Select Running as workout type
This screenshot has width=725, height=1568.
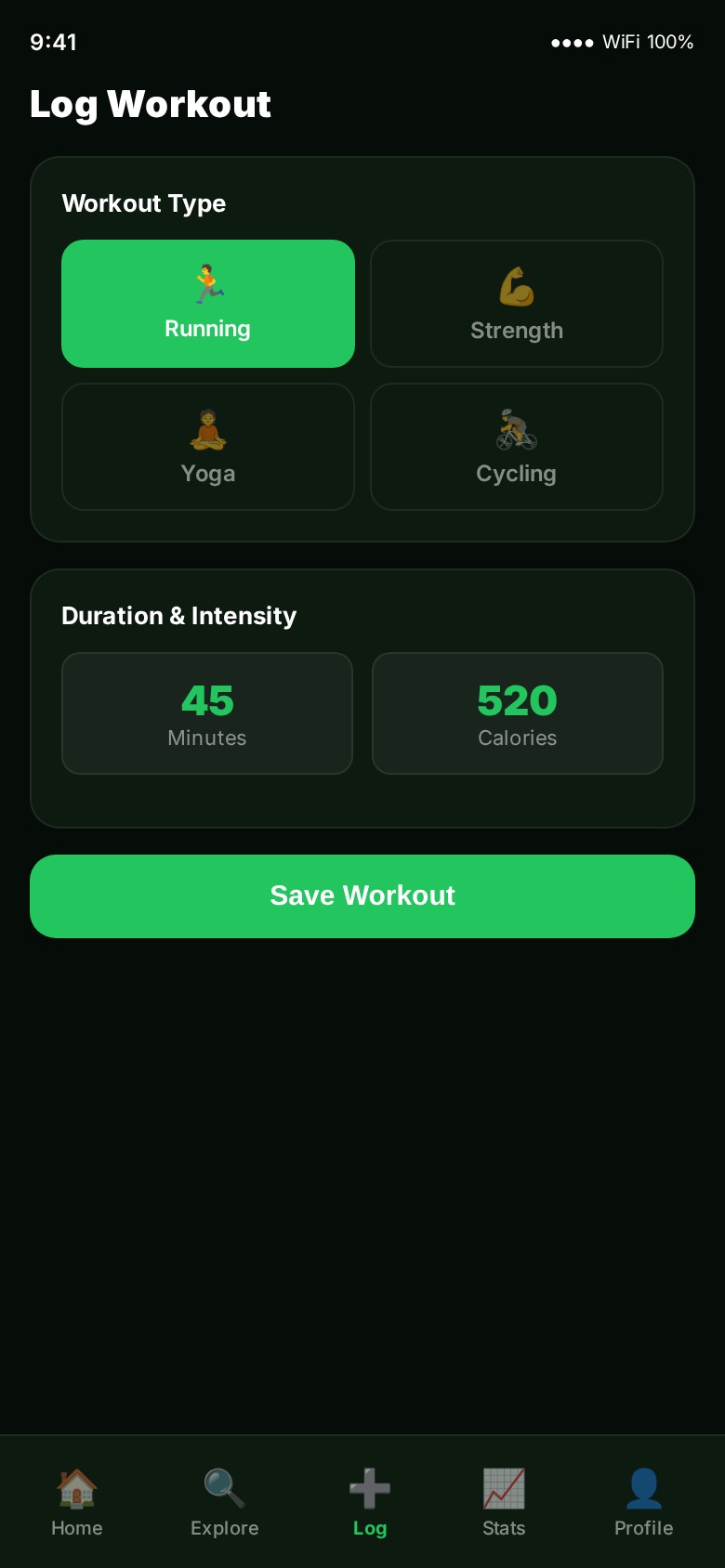(x=208, y=304)
